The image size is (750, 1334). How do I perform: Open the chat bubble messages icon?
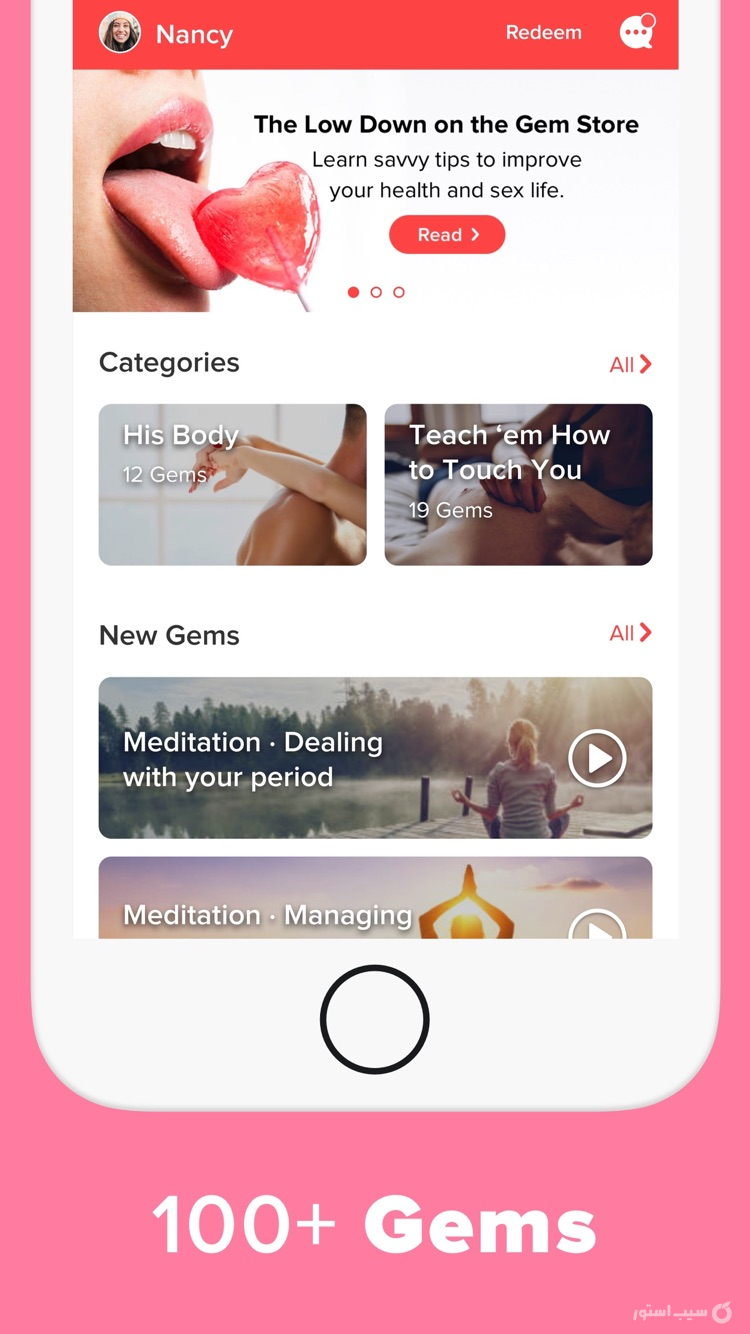point(636,33)
